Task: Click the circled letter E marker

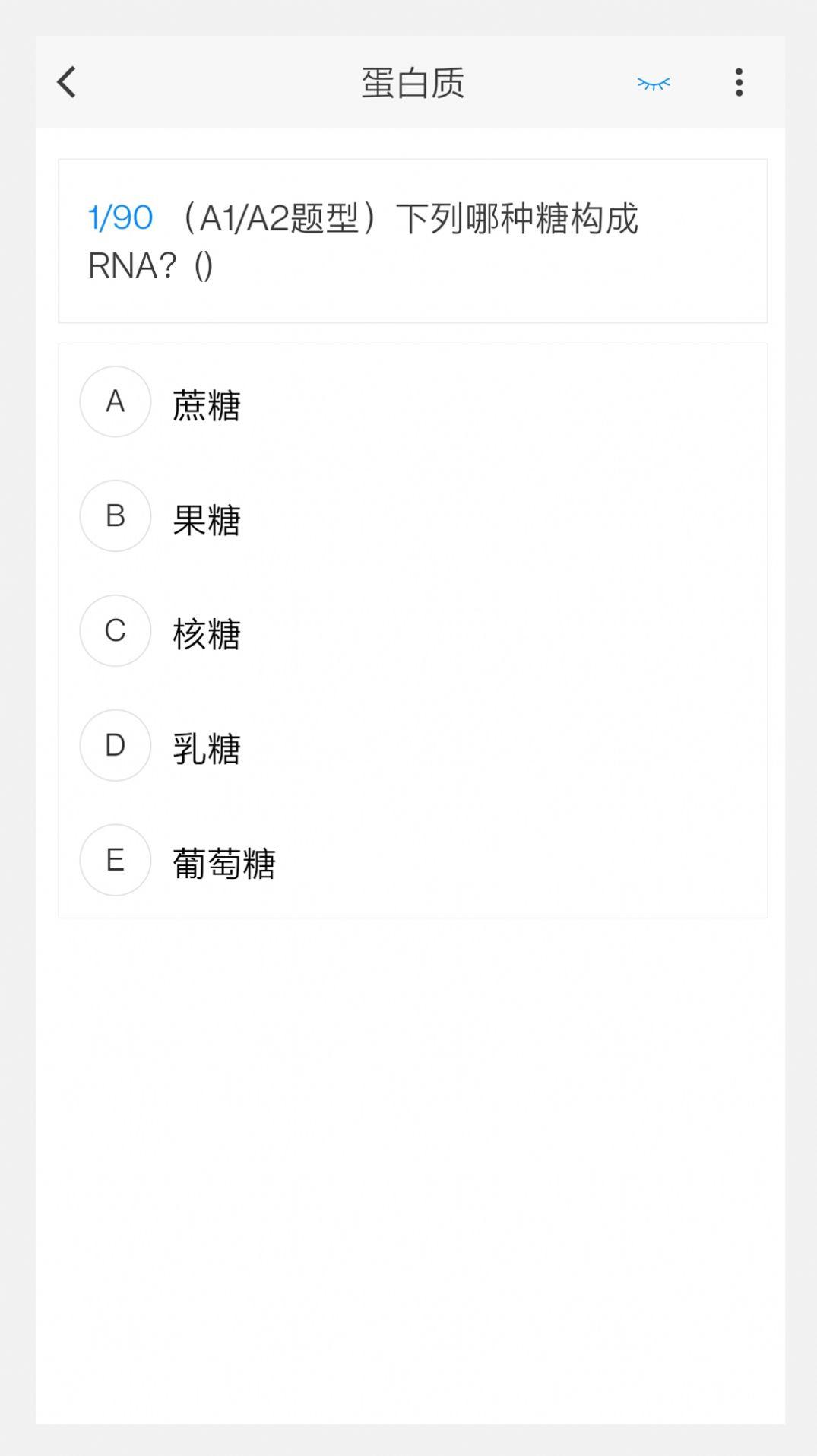Action: click(115, 860)
